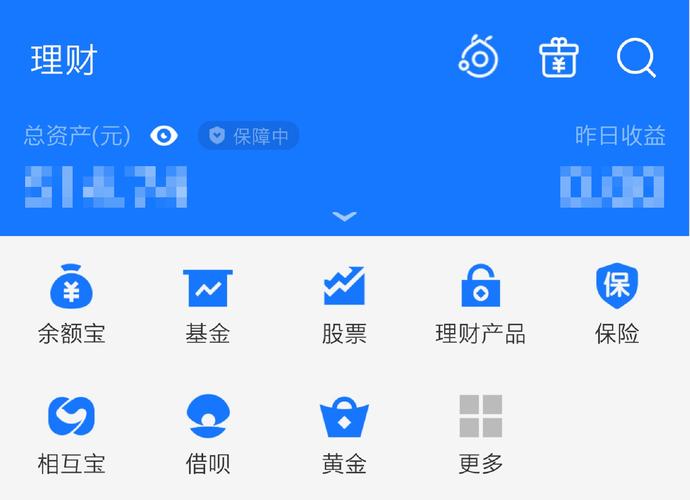Go to 股票 stocks
This screenshot has width=690, height=500.
344,302
